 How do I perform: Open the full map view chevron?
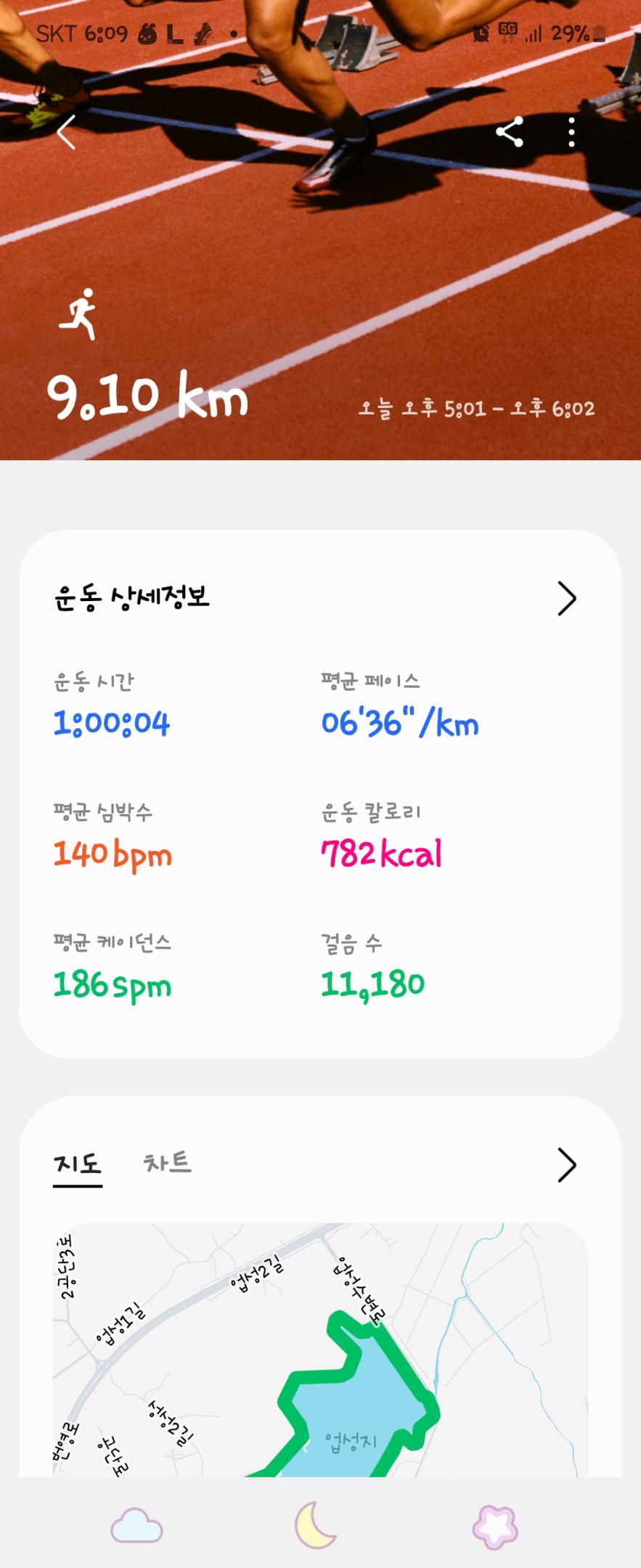pyautogui.click(x=566, y=1164)
